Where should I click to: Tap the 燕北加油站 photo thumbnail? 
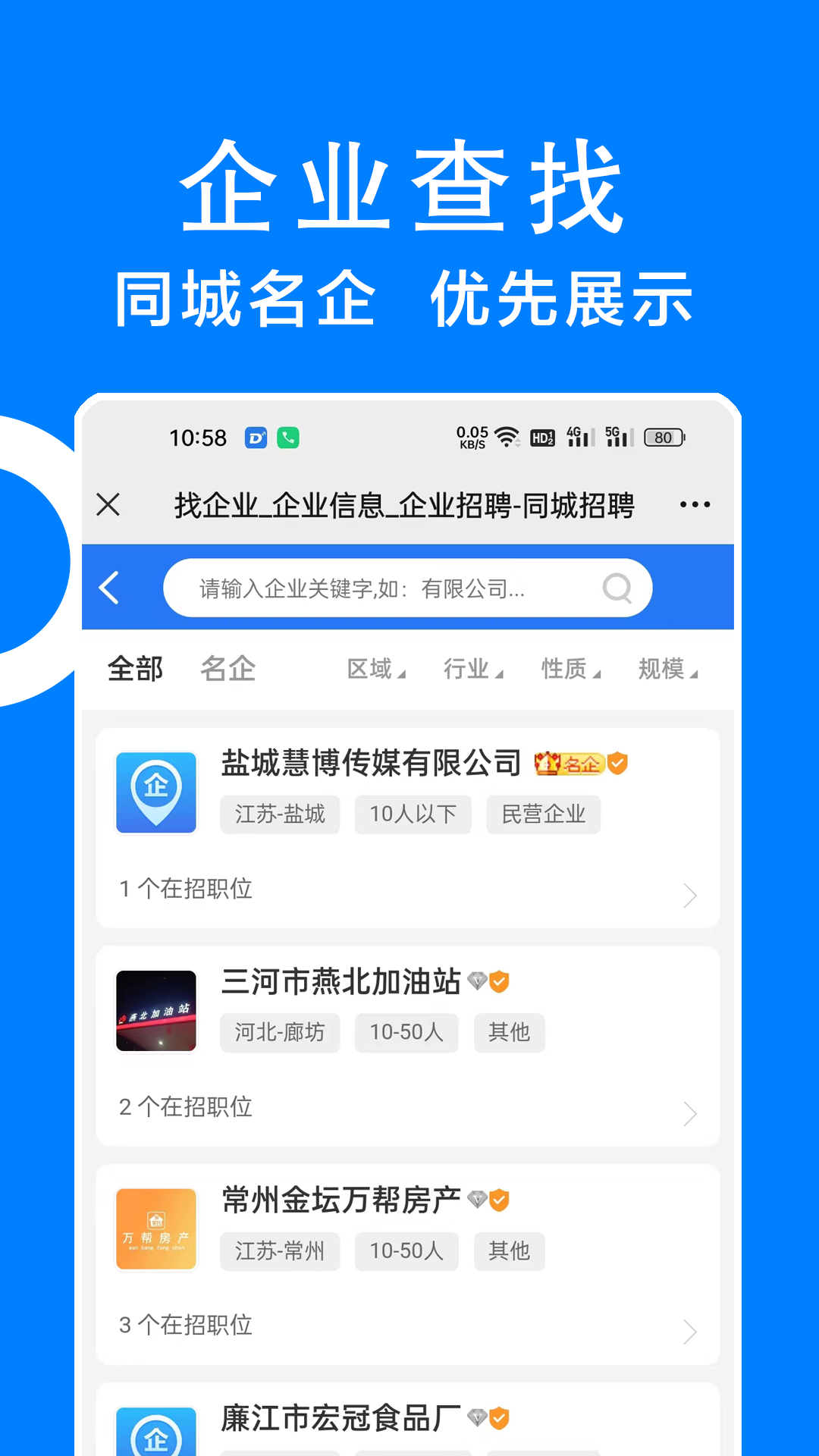click(x=155, y=1010)
